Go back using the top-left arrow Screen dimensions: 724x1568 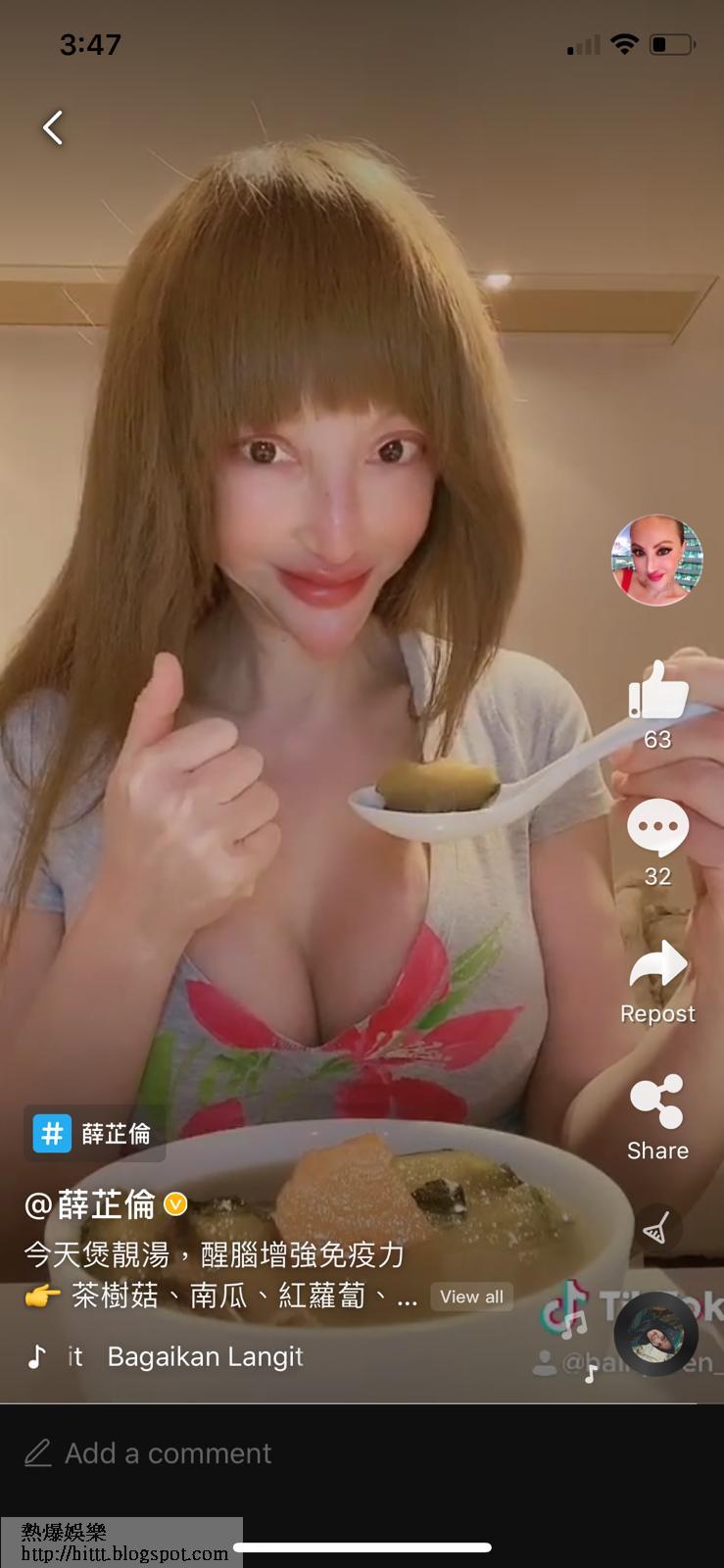[53, 127]
